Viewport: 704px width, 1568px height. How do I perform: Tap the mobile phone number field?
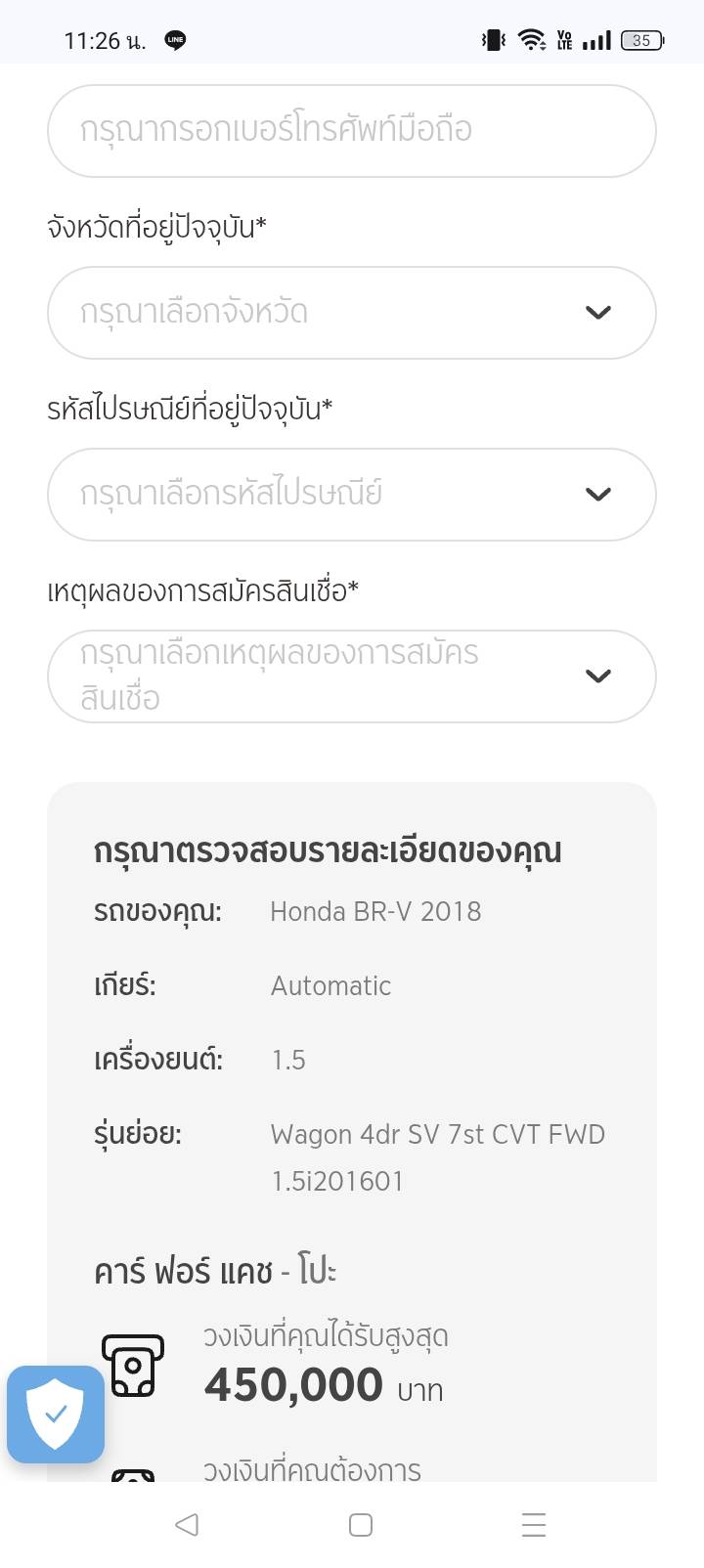pyautogui.click(x=351, y=130)
